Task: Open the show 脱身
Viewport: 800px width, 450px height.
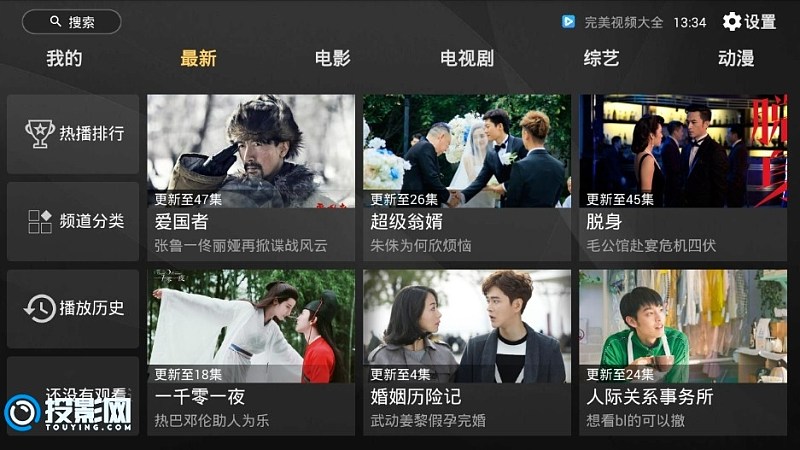Action: click(x=683, y=165)
